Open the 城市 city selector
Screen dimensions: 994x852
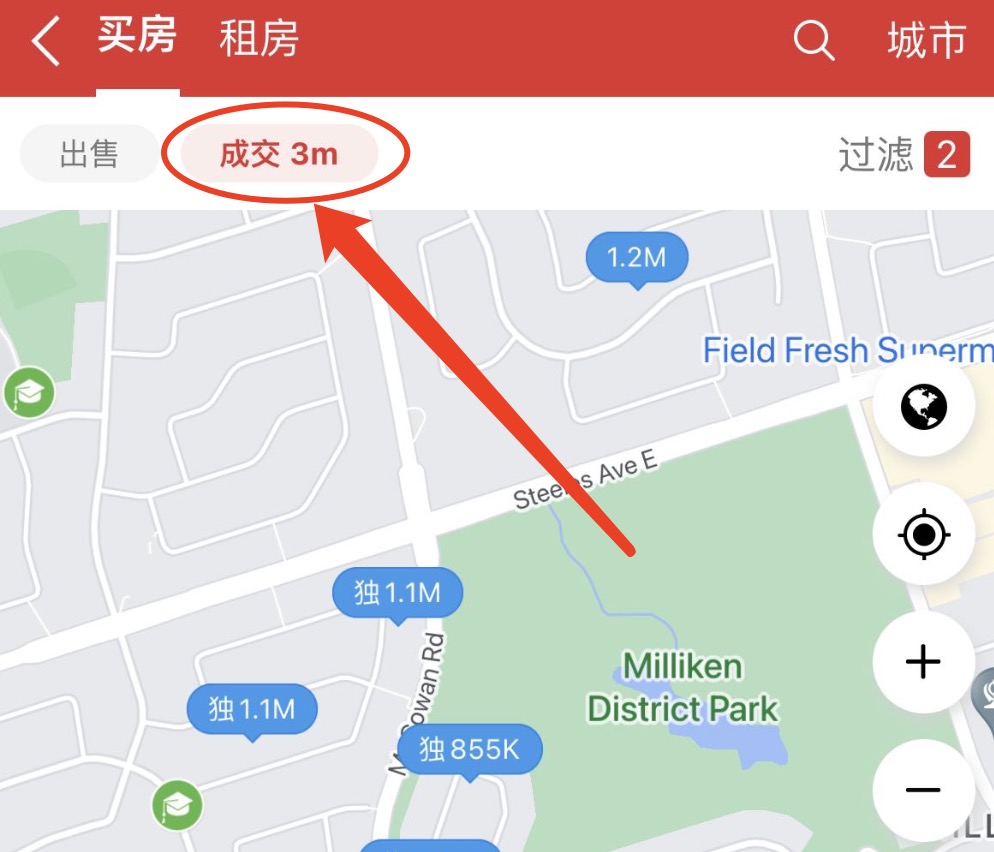pos(926,42)
